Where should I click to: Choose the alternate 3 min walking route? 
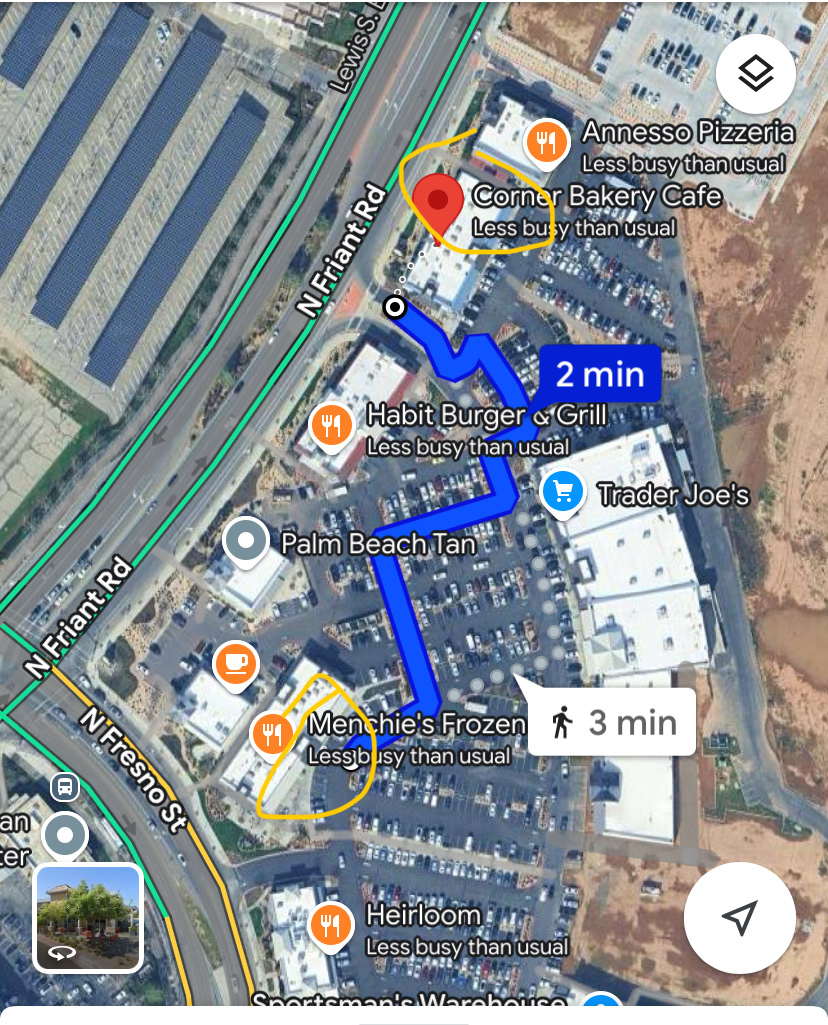[612, 722]
